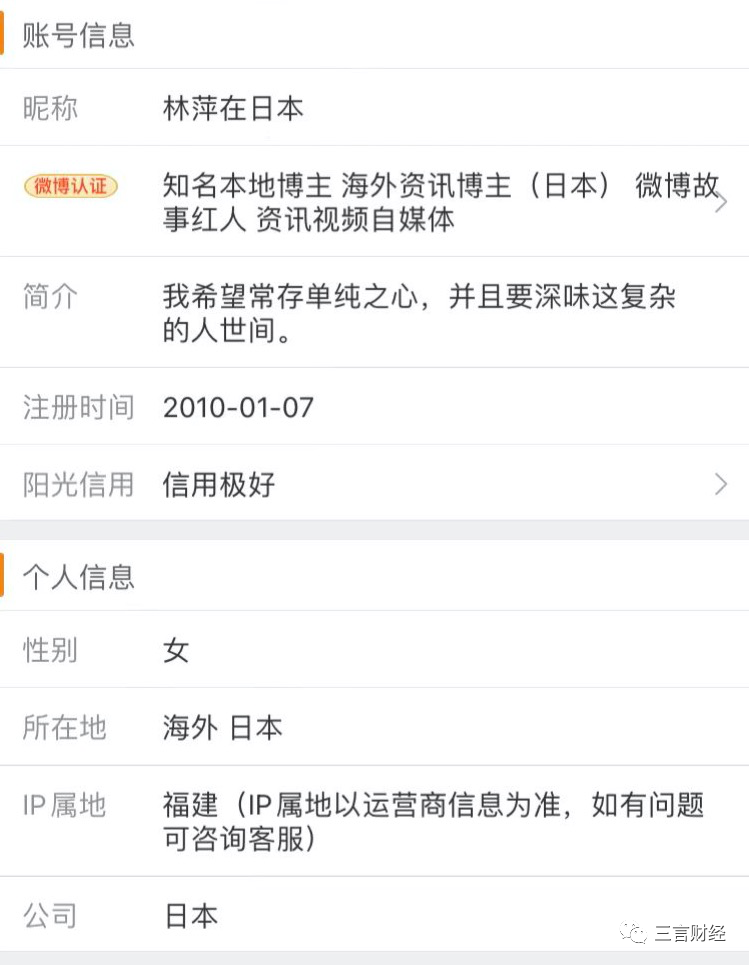The height and width of the screenshot is (965, 749).
Task: Open the 阳光信用 credit row
Action: [374, 485]
